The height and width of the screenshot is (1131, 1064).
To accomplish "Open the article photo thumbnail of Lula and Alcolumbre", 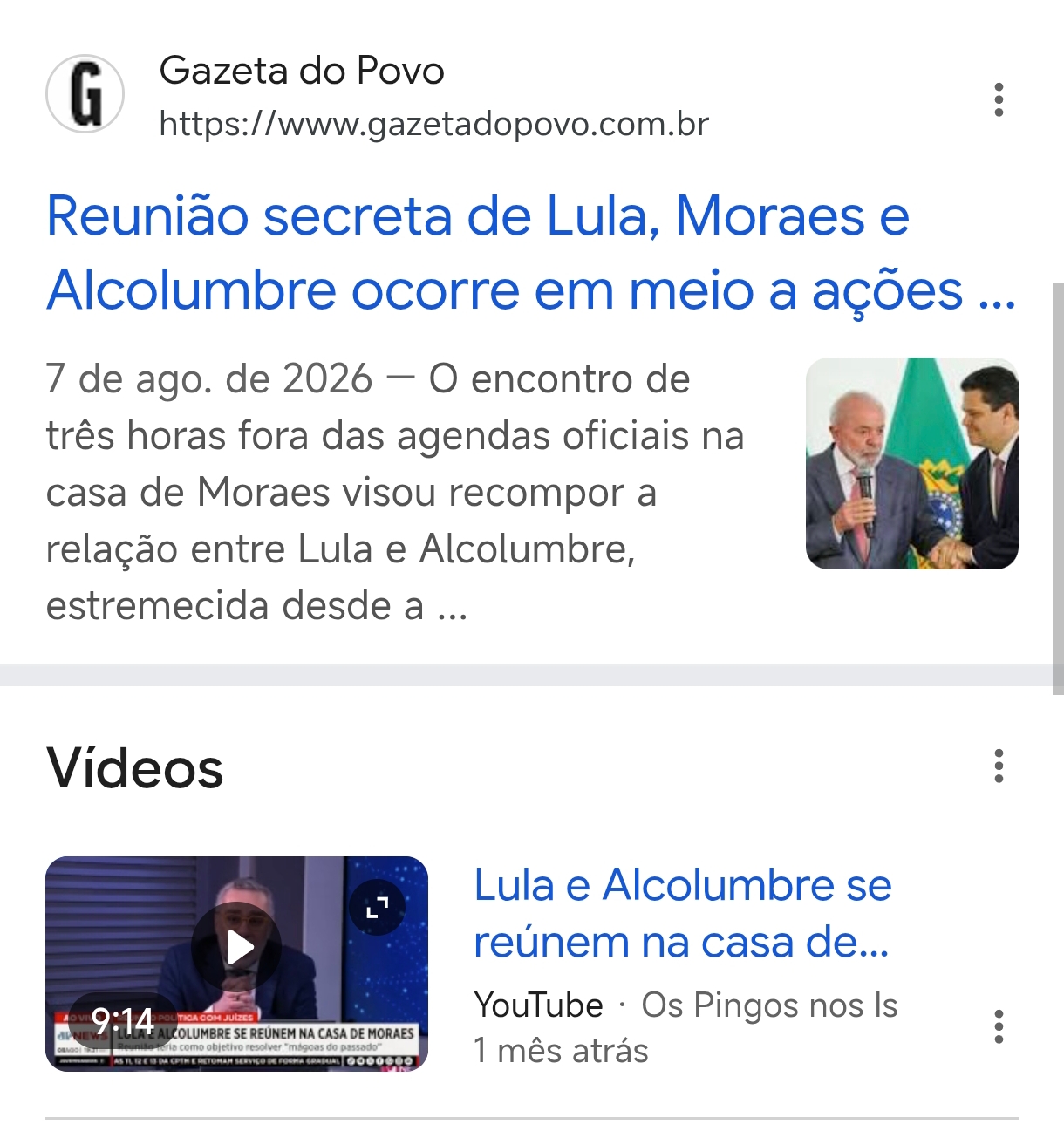I will (x=911, y=463).
